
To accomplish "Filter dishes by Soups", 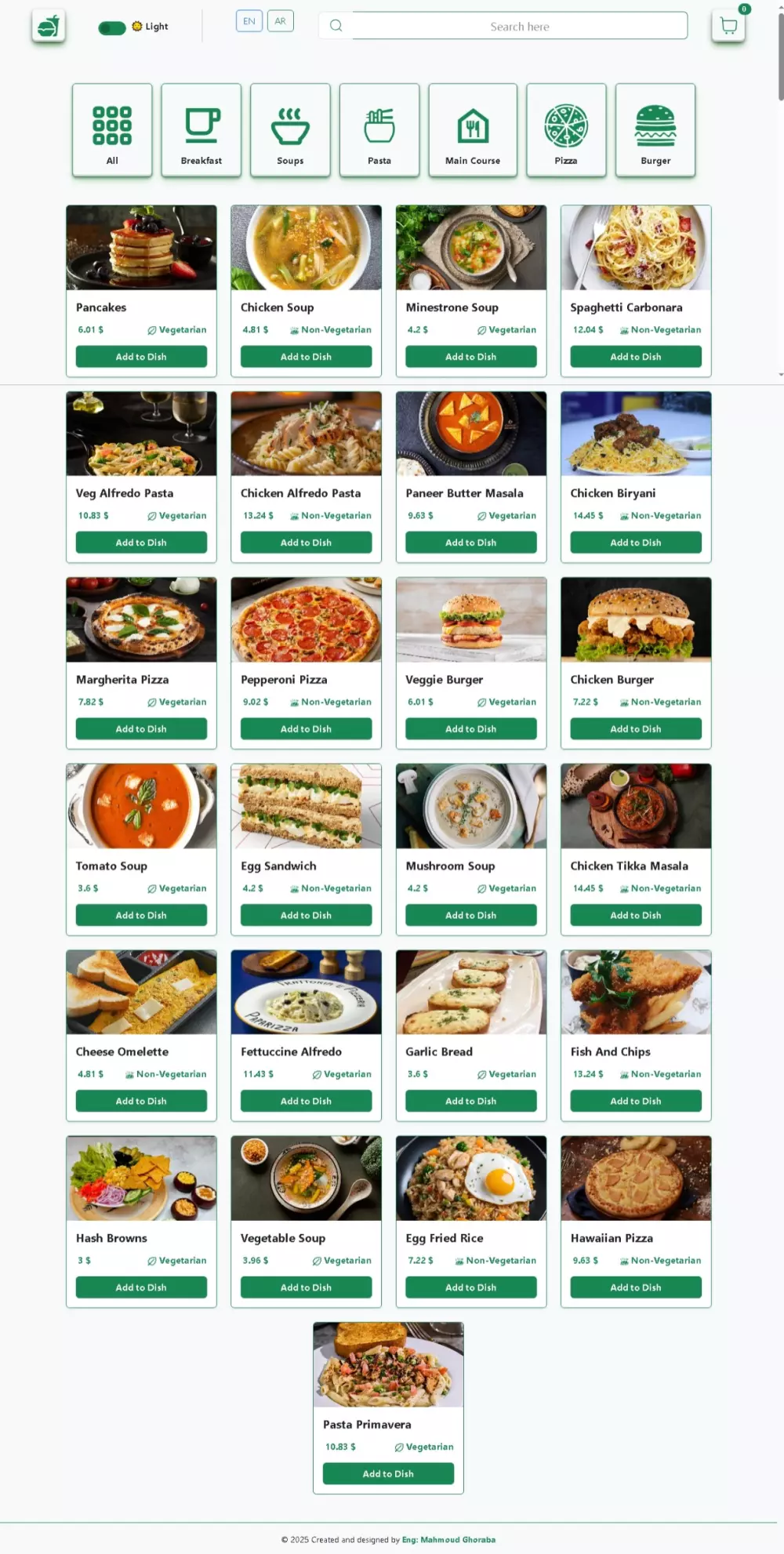I will pos(290,130).
